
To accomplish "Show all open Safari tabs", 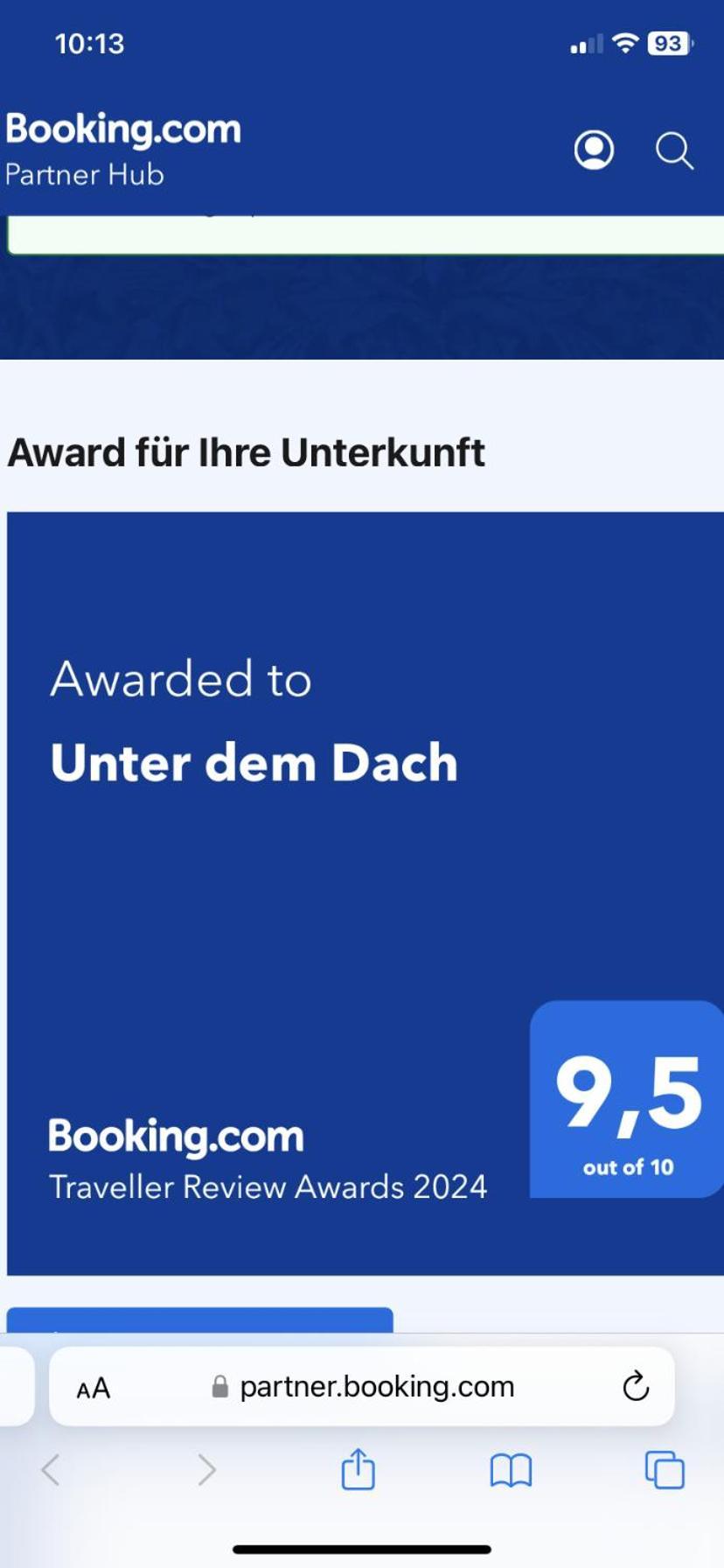I will point(665,1469).
